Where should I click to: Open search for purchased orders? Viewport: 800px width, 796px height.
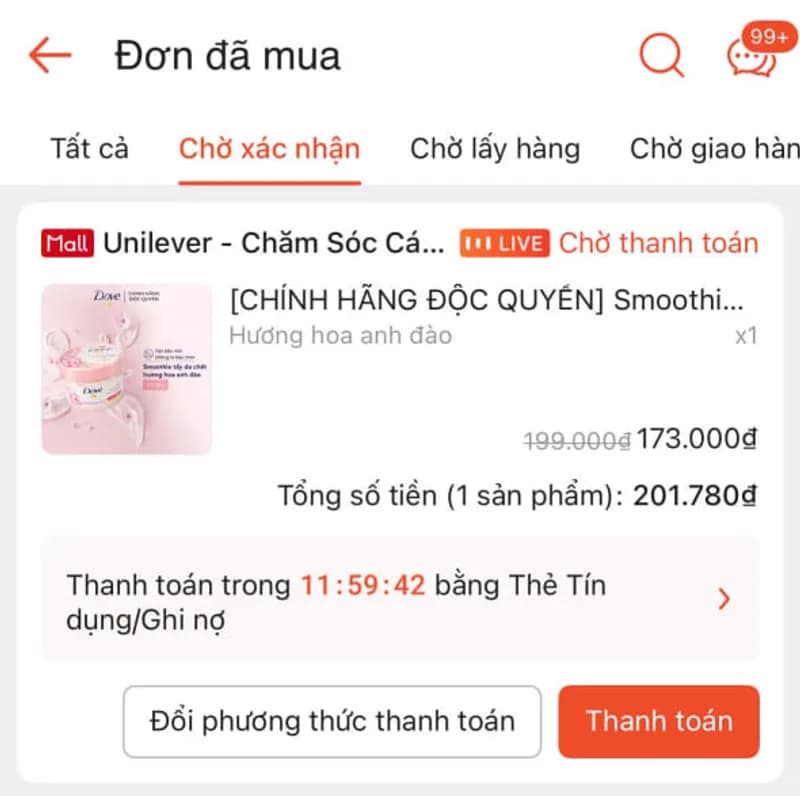661,55
